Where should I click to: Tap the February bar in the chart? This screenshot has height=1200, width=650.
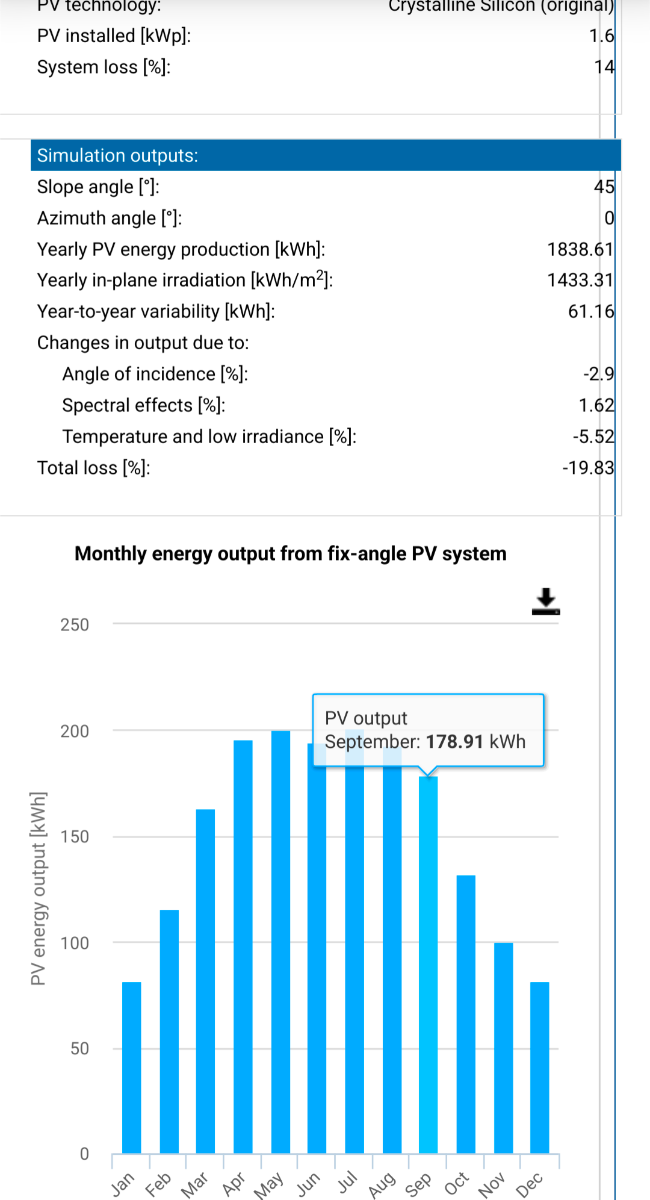[169, 1032]
